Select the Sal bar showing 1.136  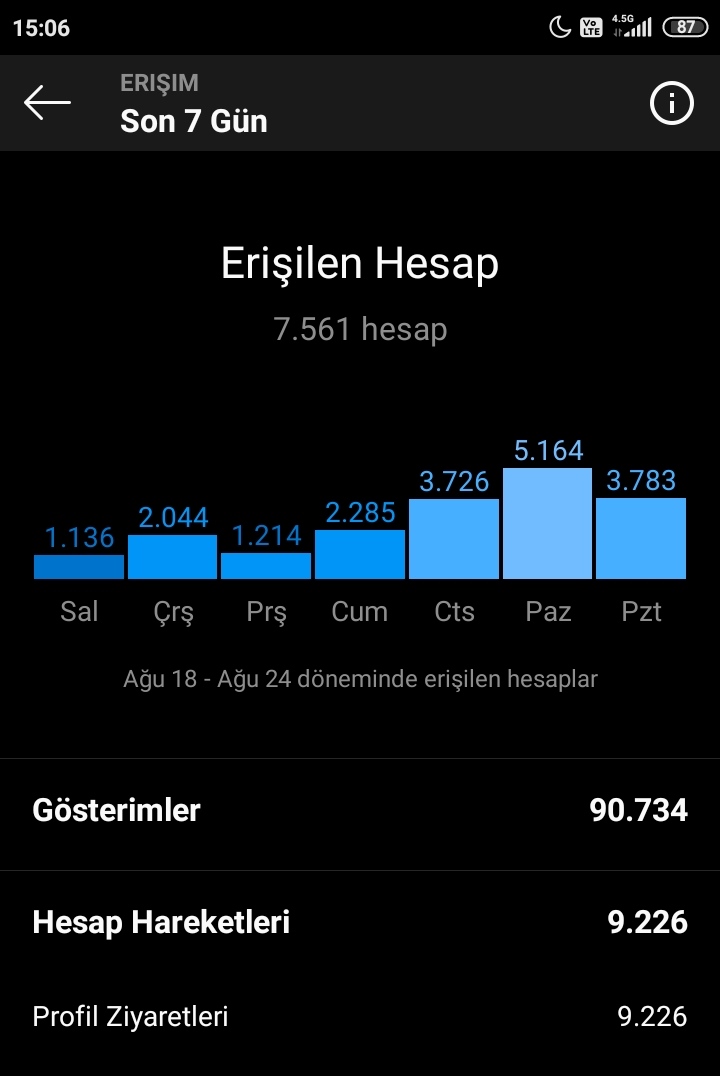click(79, 567)
